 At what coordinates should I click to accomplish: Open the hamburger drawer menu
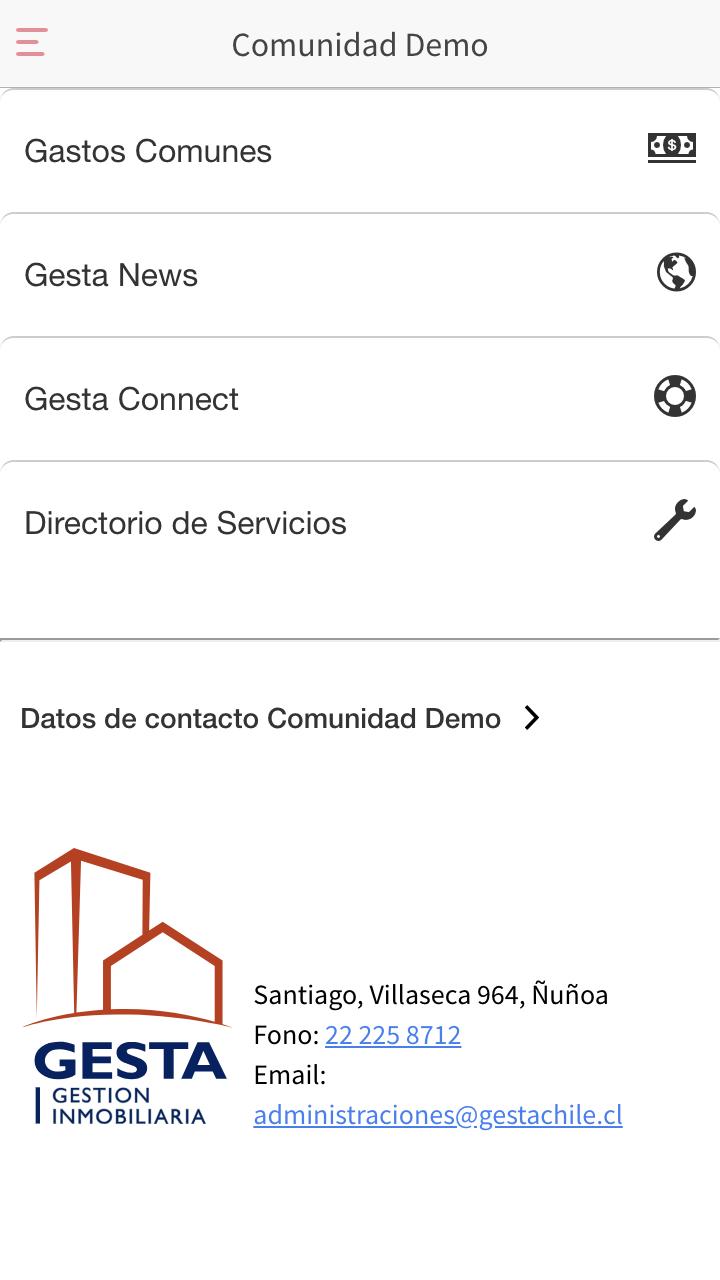pyautogui.click(x=32, y=42)
